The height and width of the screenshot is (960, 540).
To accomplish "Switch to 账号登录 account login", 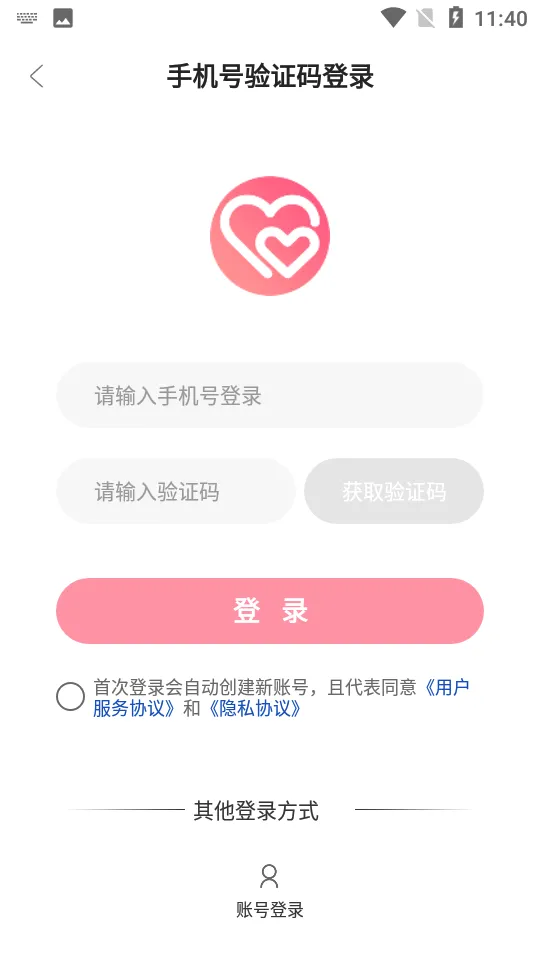I will click(x=269, y=891).
